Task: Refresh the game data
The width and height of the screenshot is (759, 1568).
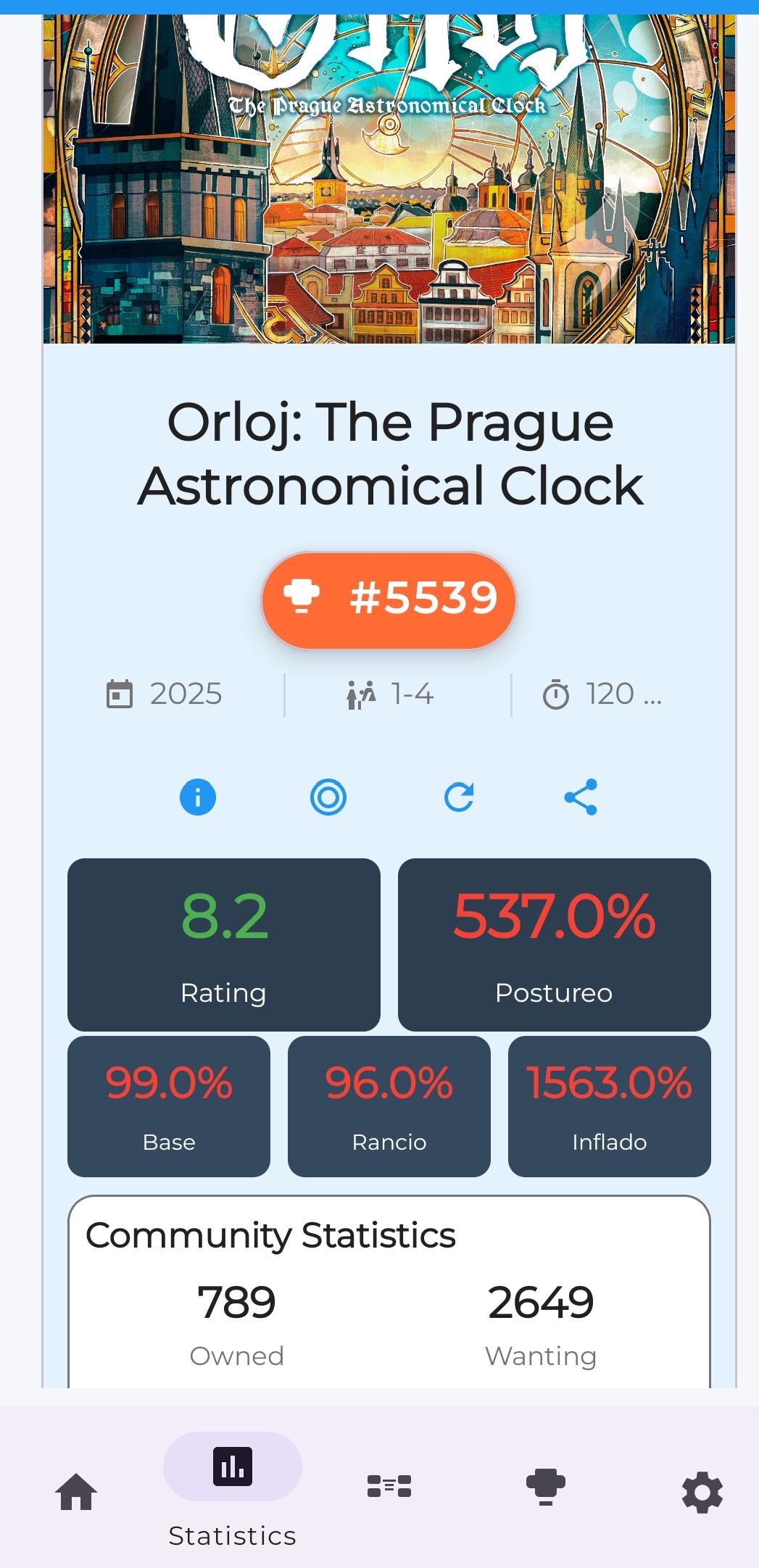Action: (458, 797)
